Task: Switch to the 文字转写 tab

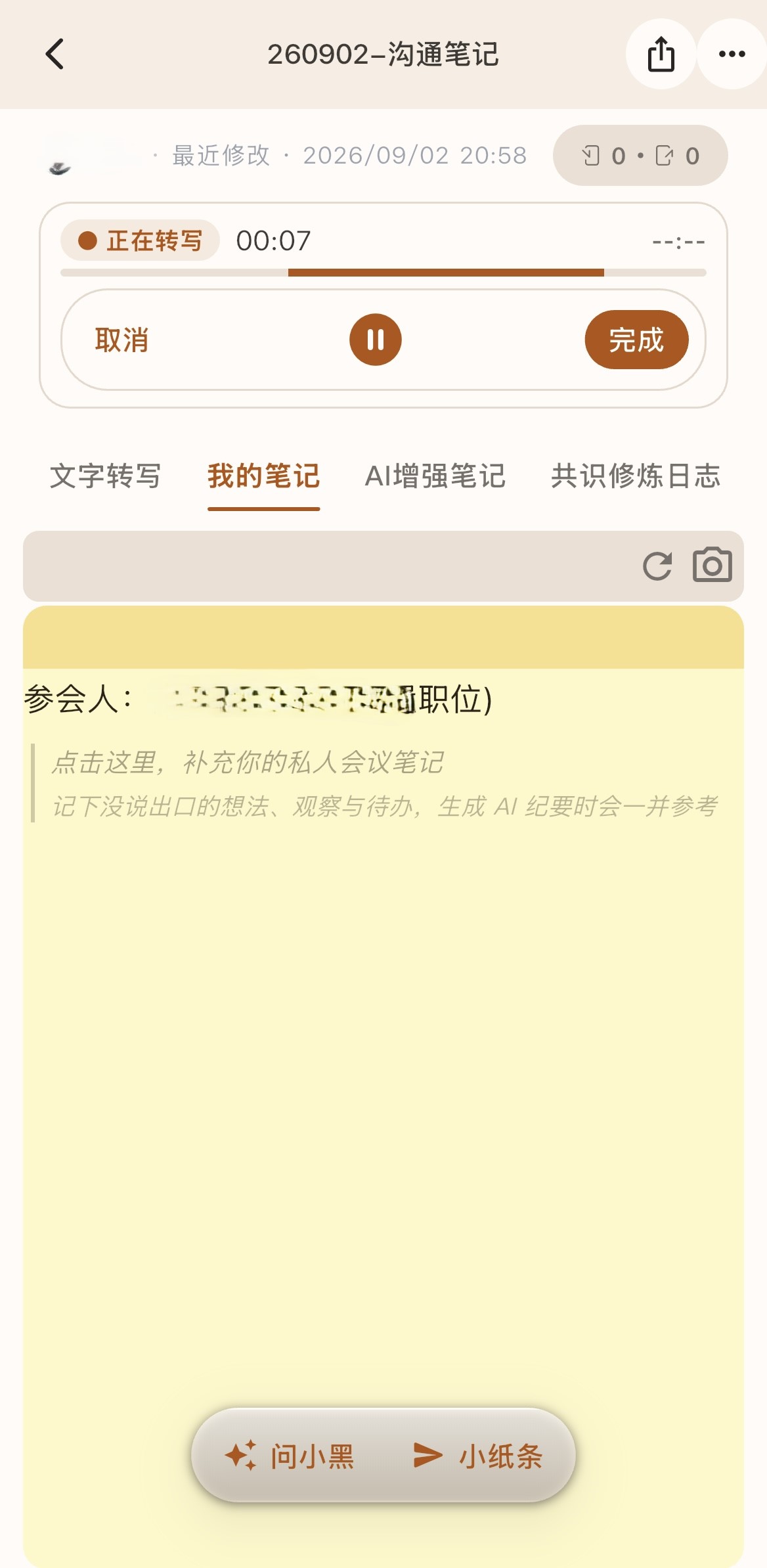Action: 105,476
